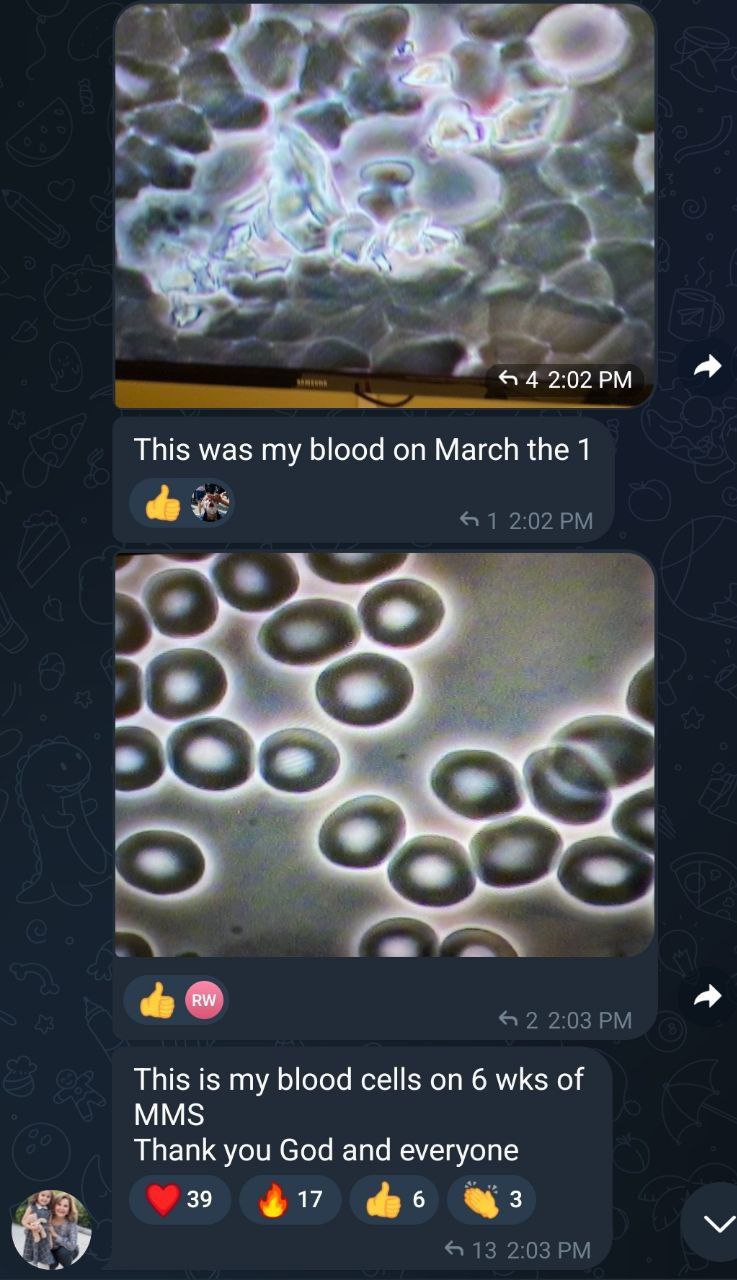Open the sender's profile picture
Viewport: 737px width, 1280px height.
coord(51,1229)
